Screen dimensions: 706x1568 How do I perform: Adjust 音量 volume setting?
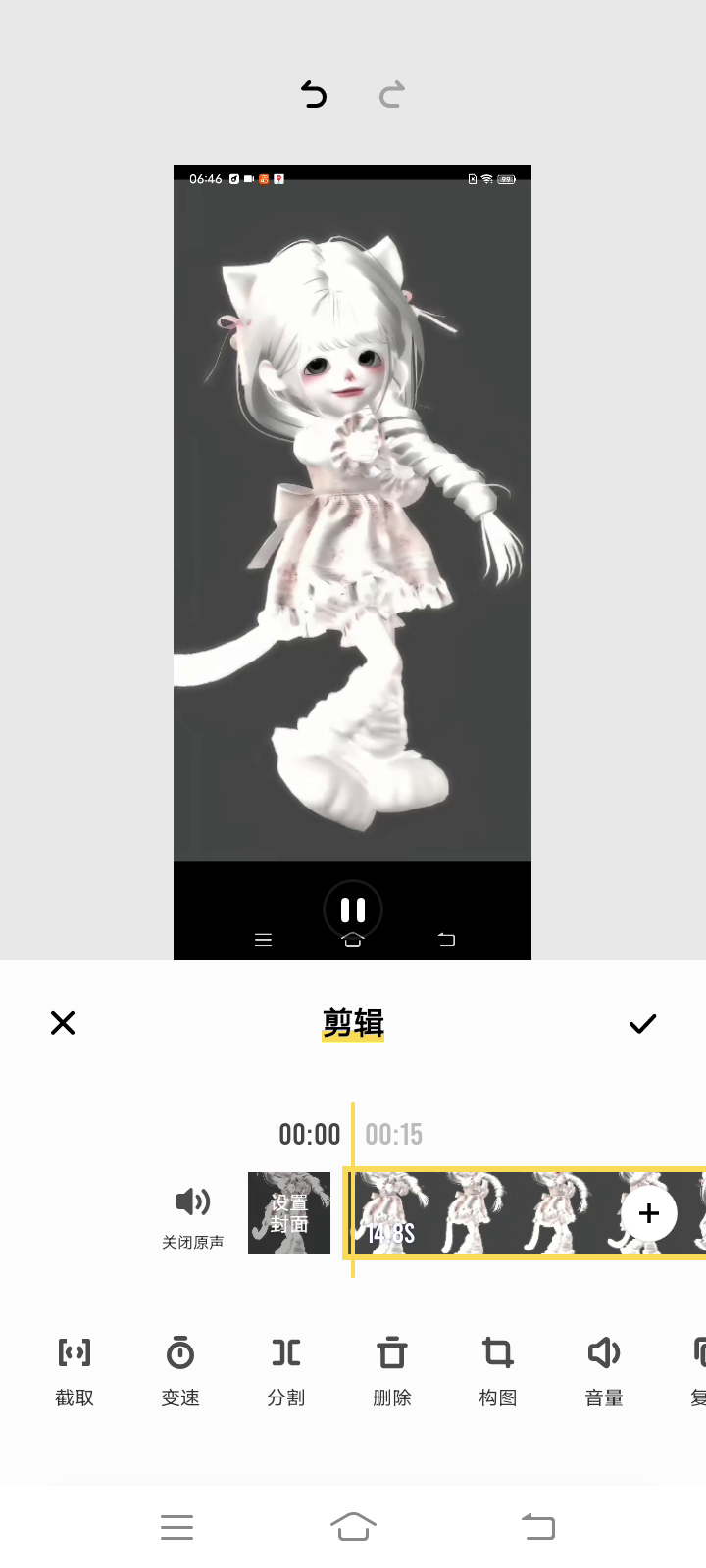coord(604,1370)
